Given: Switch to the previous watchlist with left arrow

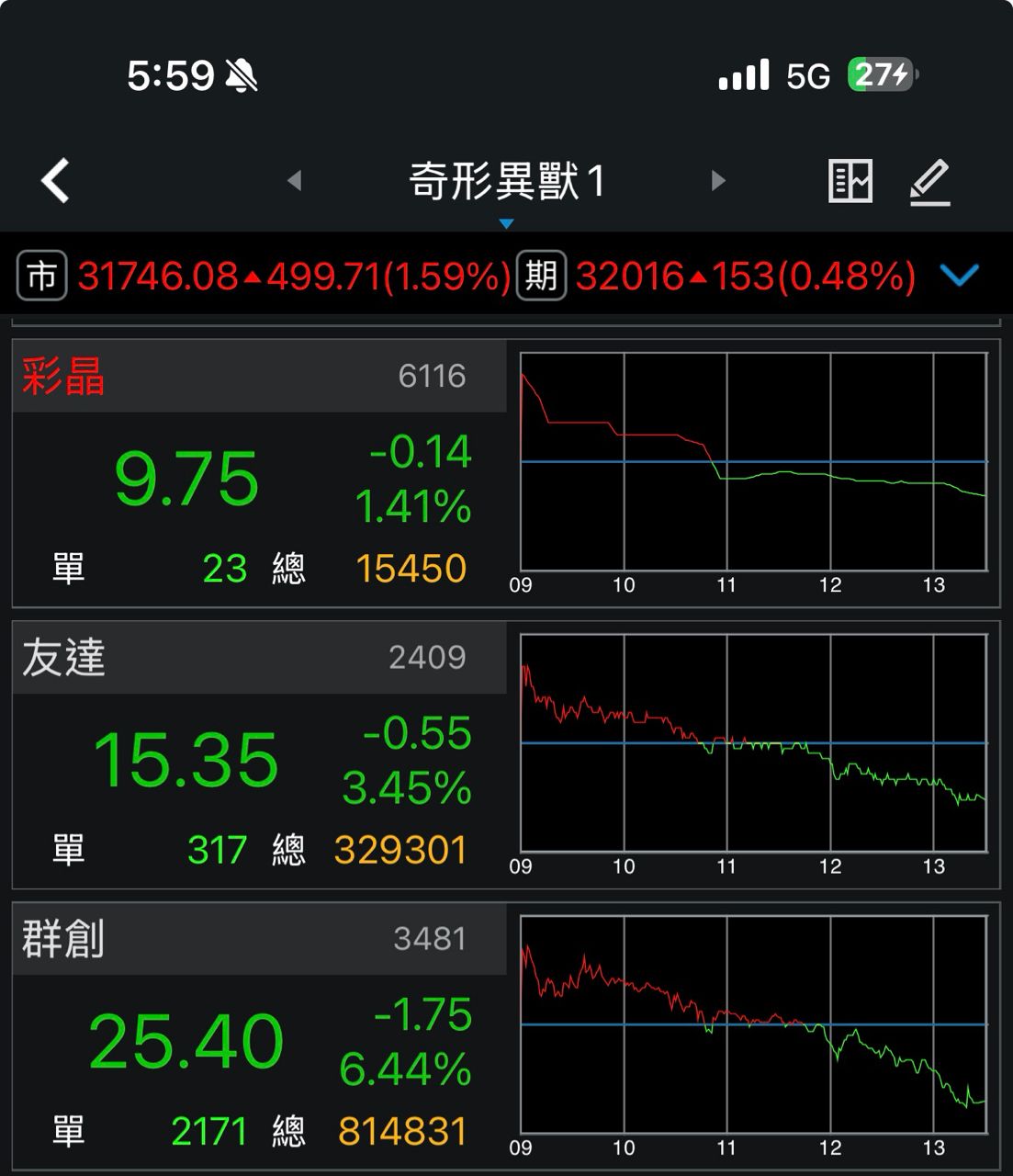Looking at the screenshot, I should [x=295, y=180].
